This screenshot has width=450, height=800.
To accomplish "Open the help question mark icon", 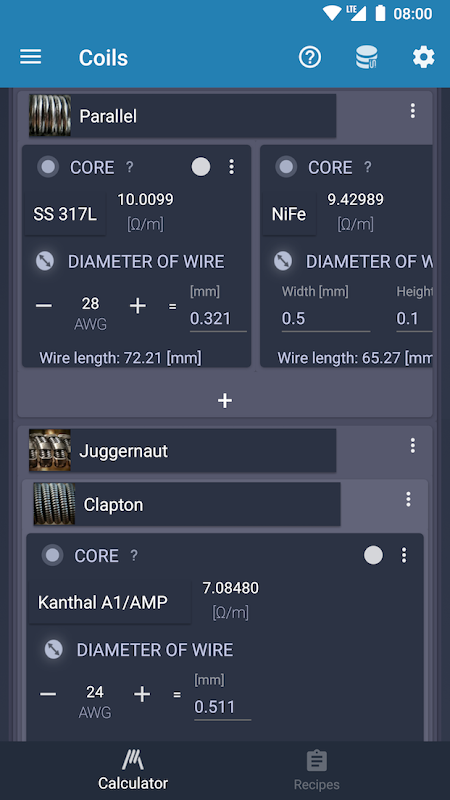I will pyautogui.click(x=310, y=57).
